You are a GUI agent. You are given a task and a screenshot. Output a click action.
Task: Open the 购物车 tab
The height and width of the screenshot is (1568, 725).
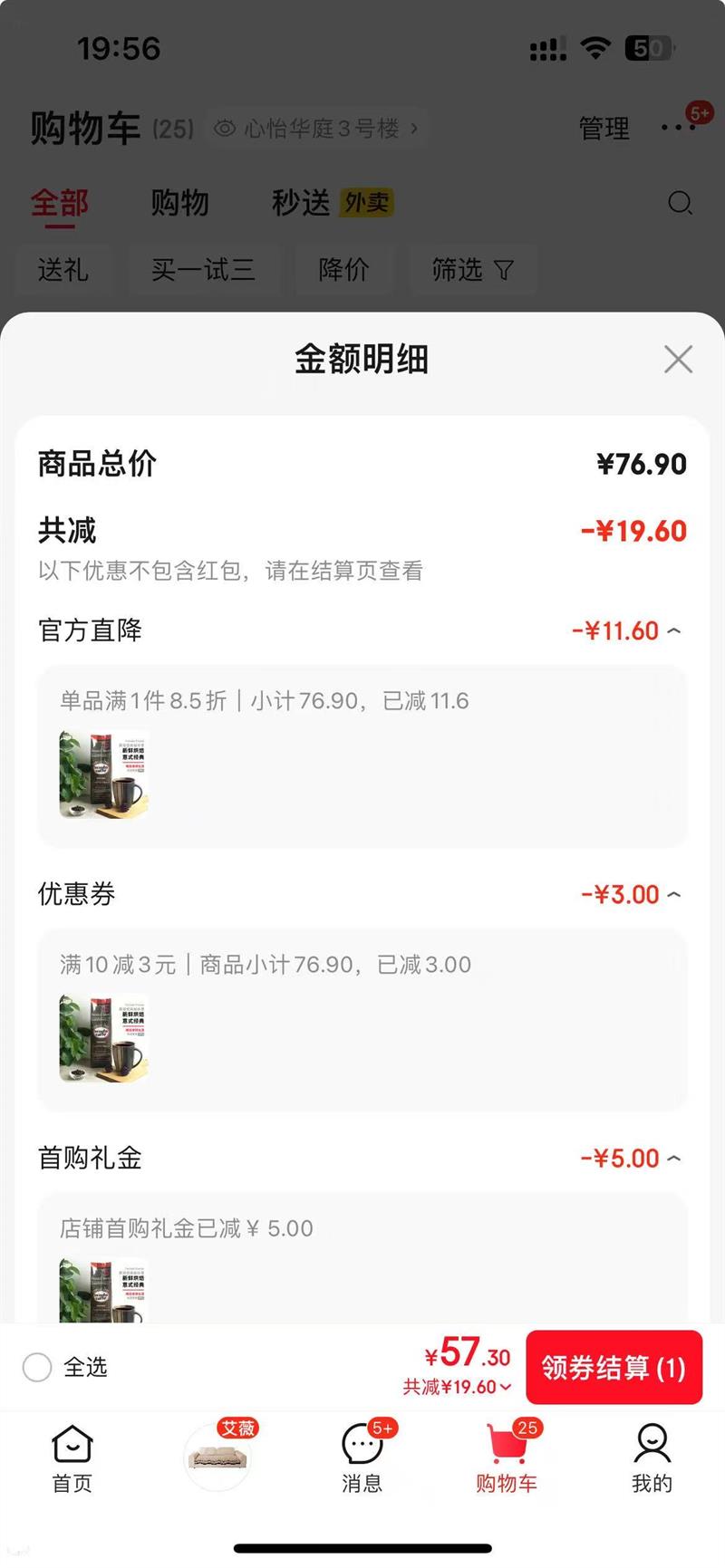point(507,1457)
